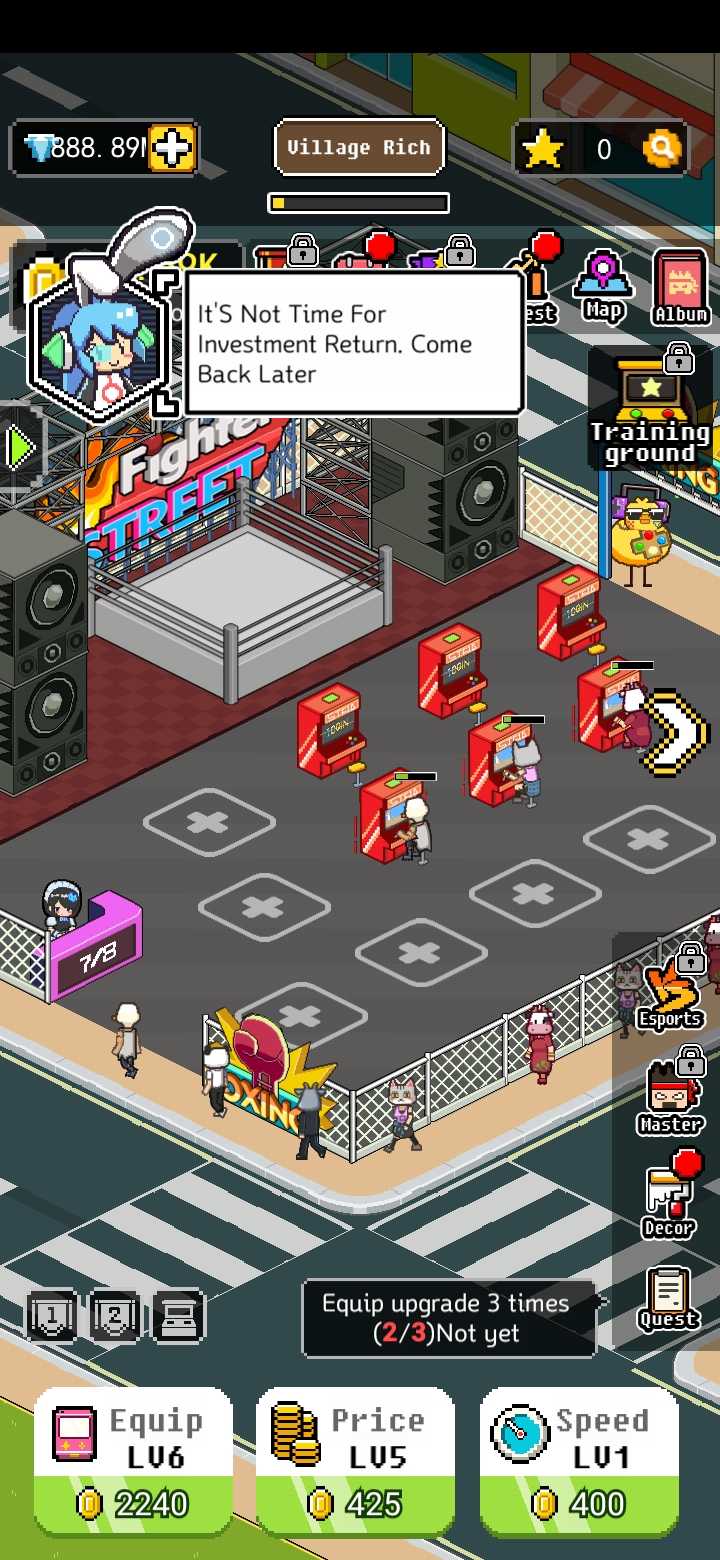Select floor badge number 1
This screenshot has width=720, height=1560.
pos(51,1316)
